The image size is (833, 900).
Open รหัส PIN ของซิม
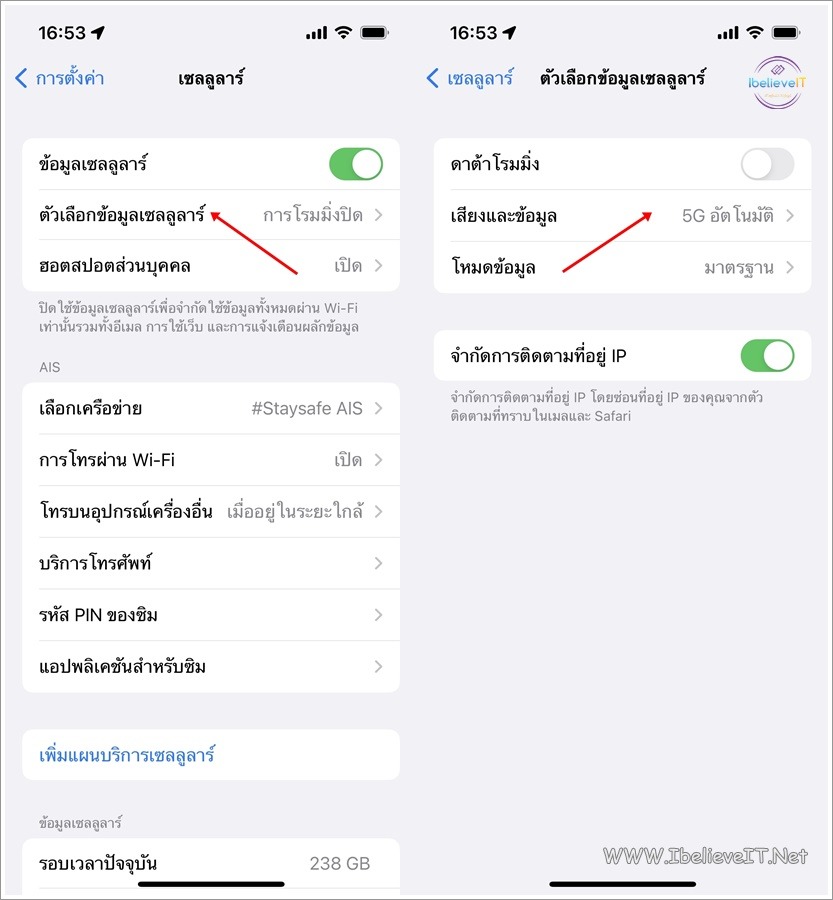(210, 615)
